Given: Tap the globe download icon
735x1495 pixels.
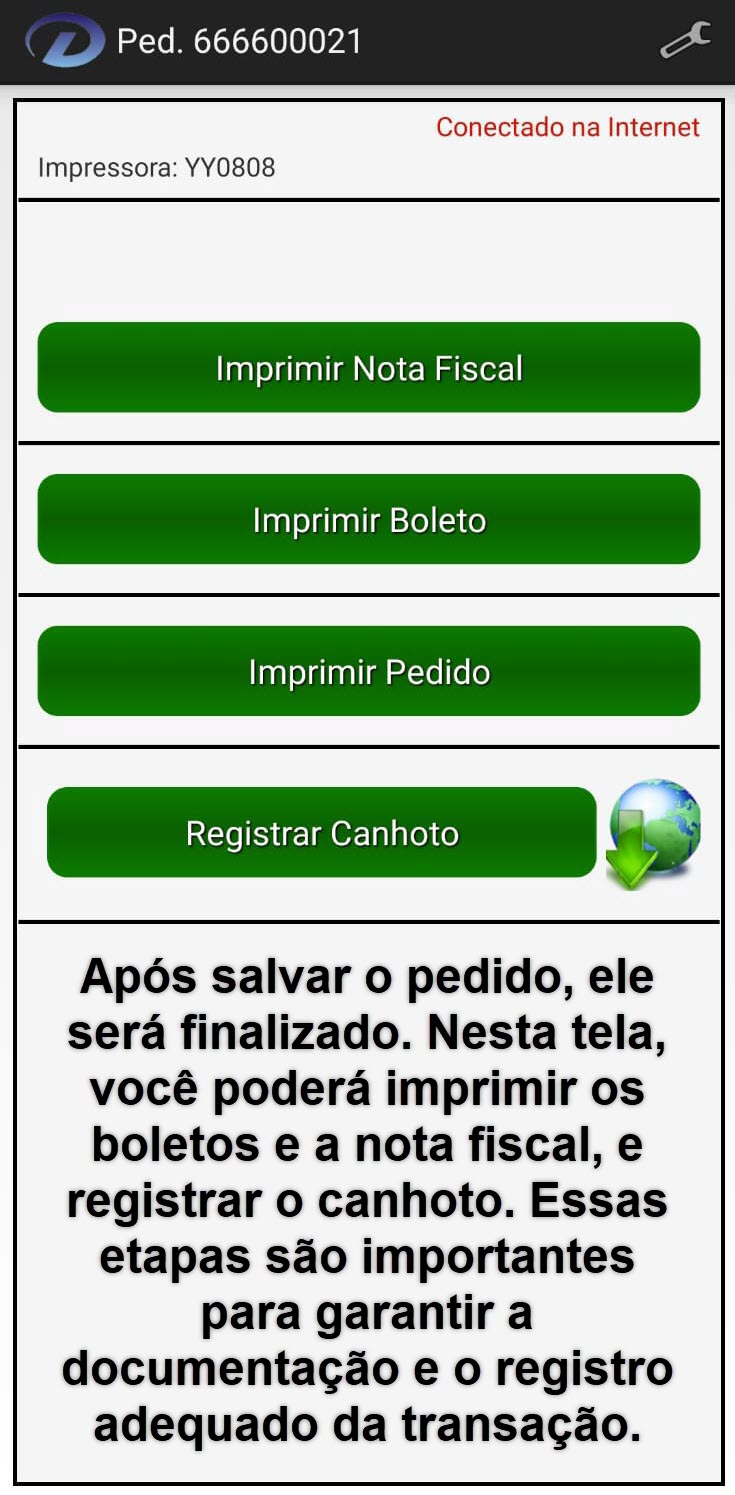Looking at the screenshot, I should click(x=653, y=833).
